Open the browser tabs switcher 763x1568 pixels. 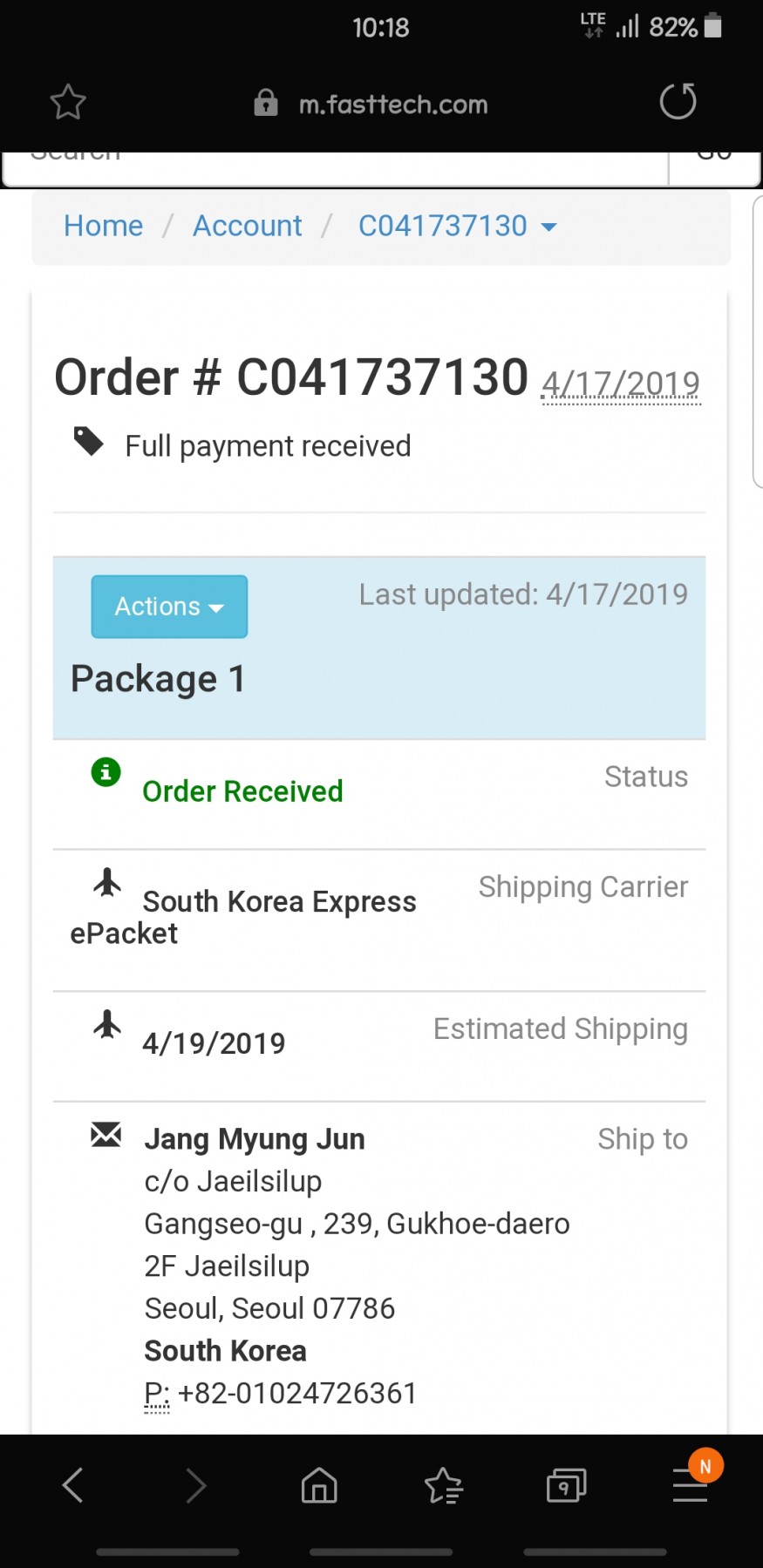point(566,1485)
